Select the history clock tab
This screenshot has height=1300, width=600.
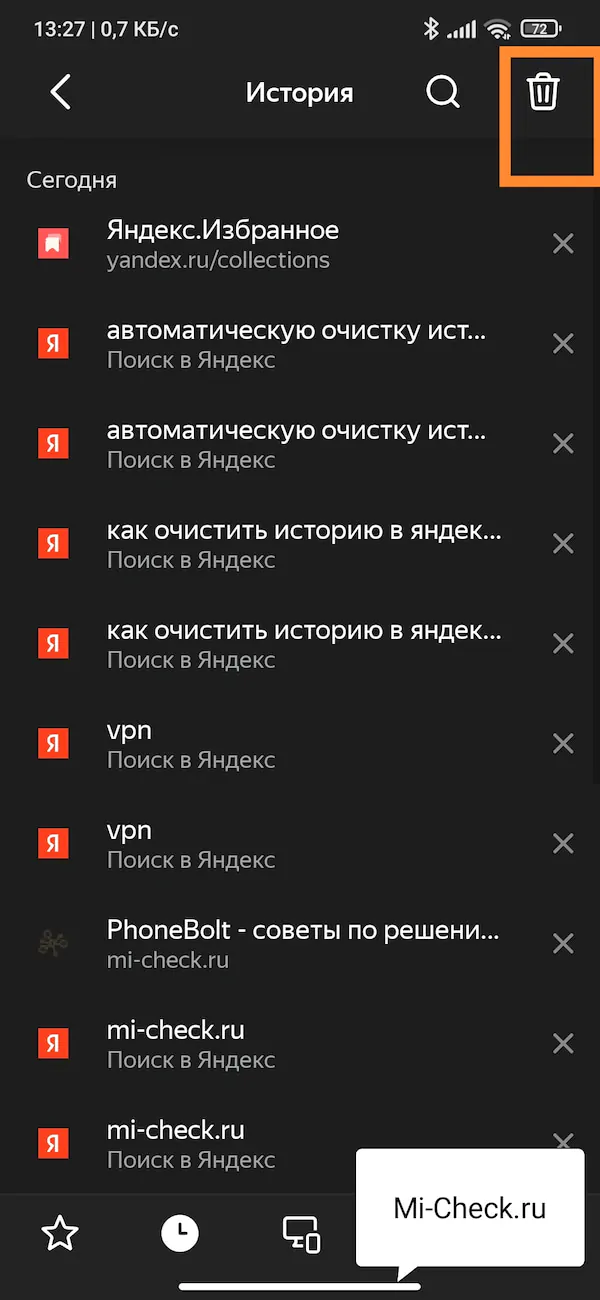click(x=180, y=1234)
